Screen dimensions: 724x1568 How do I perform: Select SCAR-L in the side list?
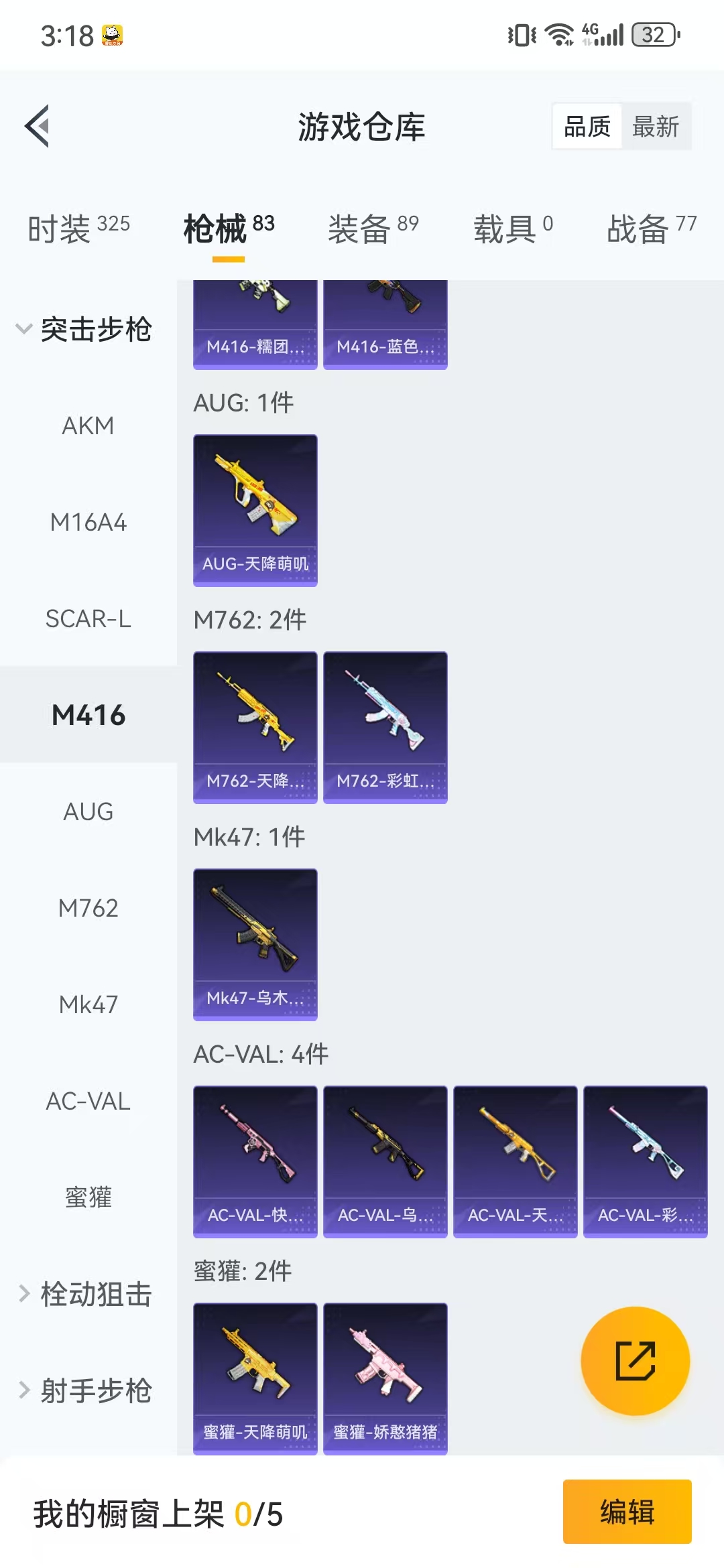[x=88, y=618]
